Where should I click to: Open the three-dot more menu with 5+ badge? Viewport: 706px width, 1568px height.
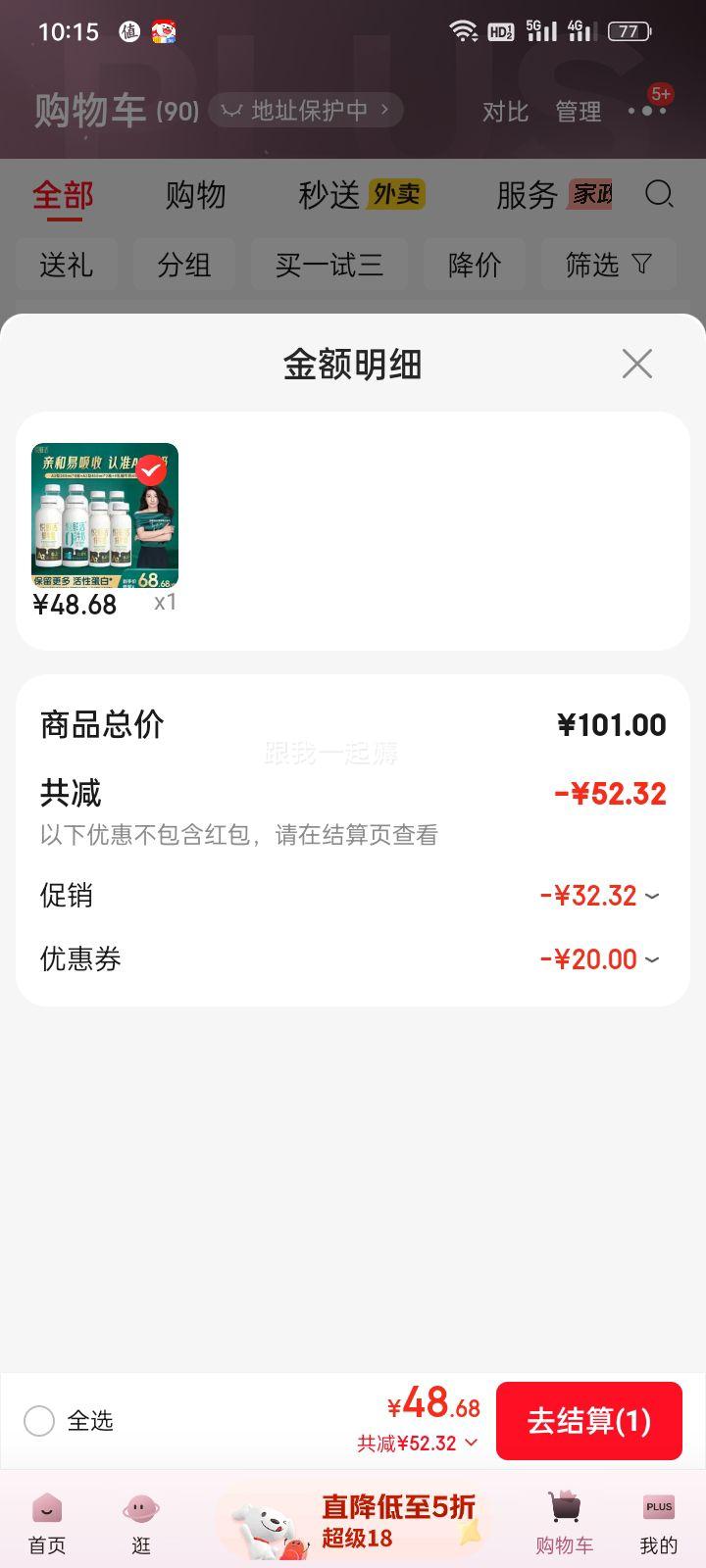[x=647, y=111]
